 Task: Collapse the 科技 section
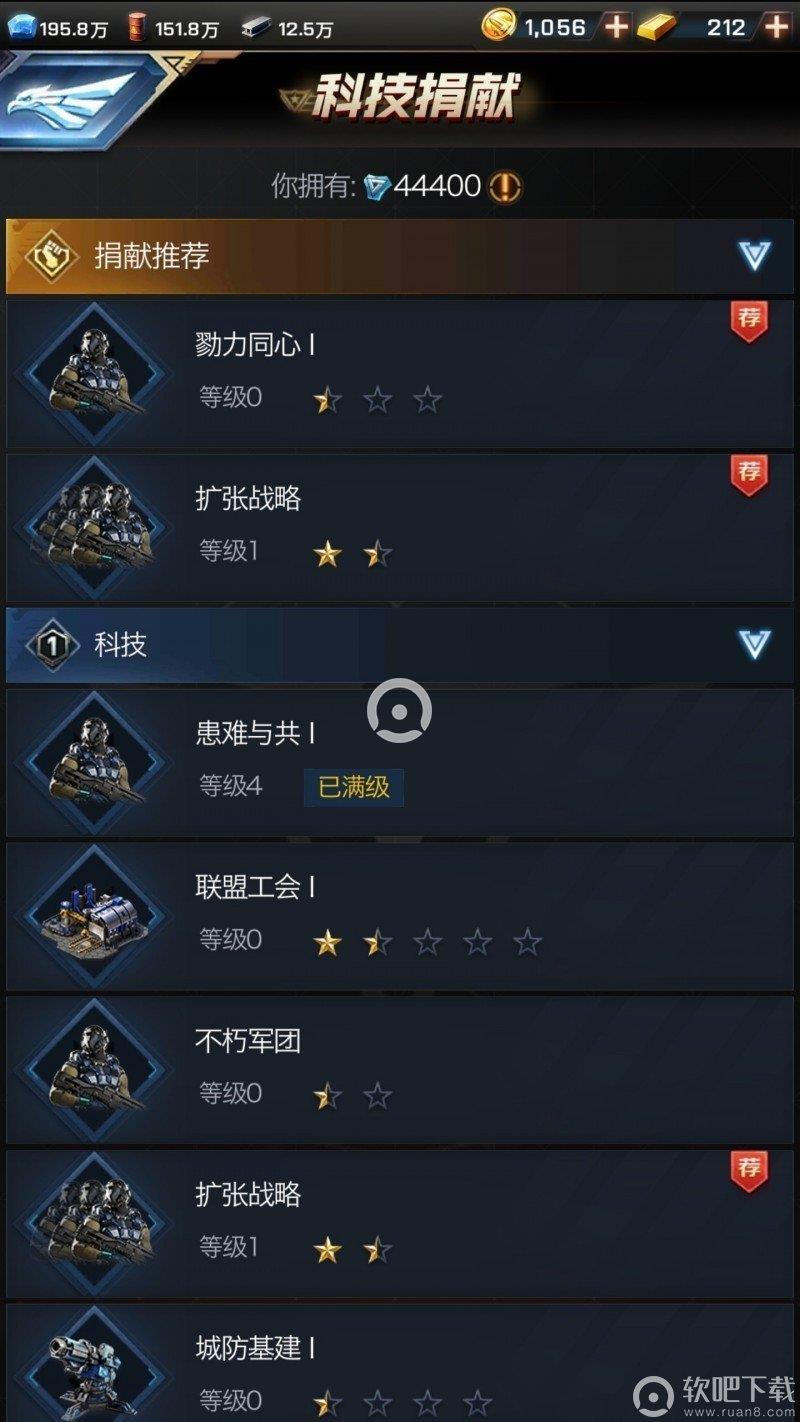[755, 644]
